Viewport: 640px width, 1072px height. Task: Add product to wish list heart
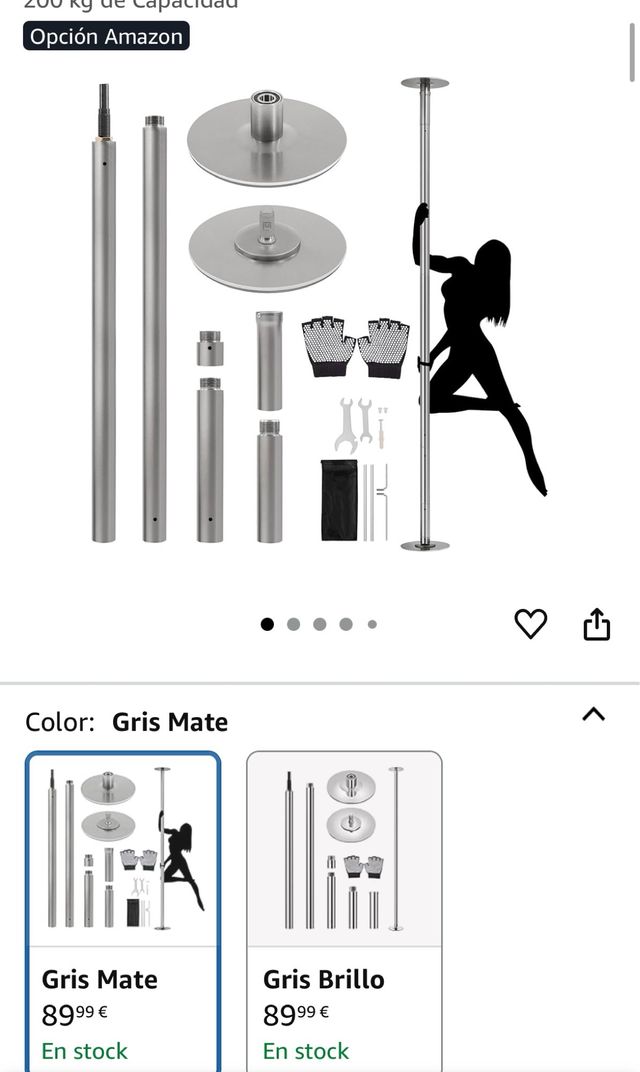(x=530, y=624)
